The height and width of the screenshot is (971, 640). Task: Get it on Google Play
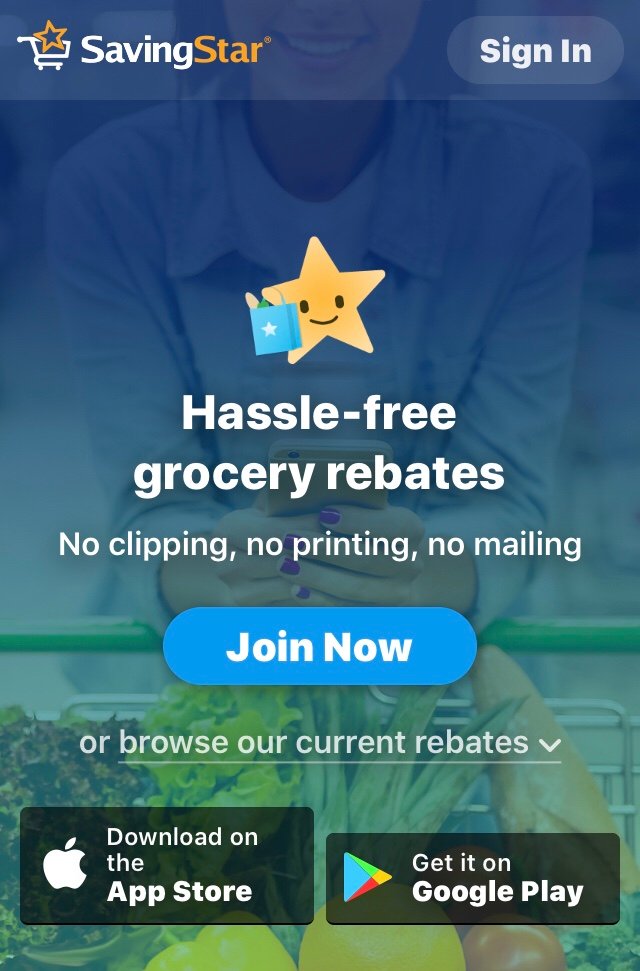(x=473, y=877)
